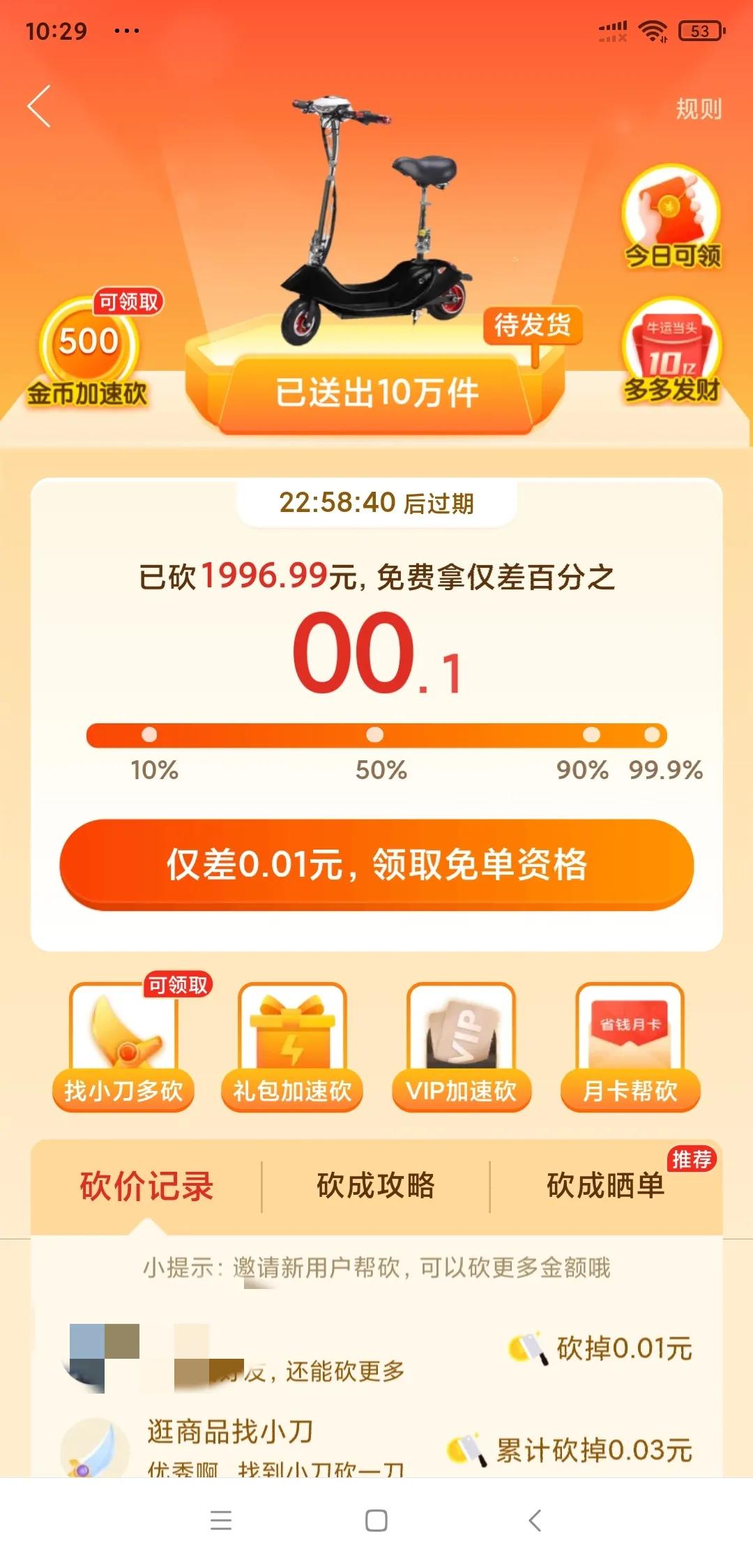Choose VIP加速砍
Screen dimensions: 753x1568
point(461,1046)
